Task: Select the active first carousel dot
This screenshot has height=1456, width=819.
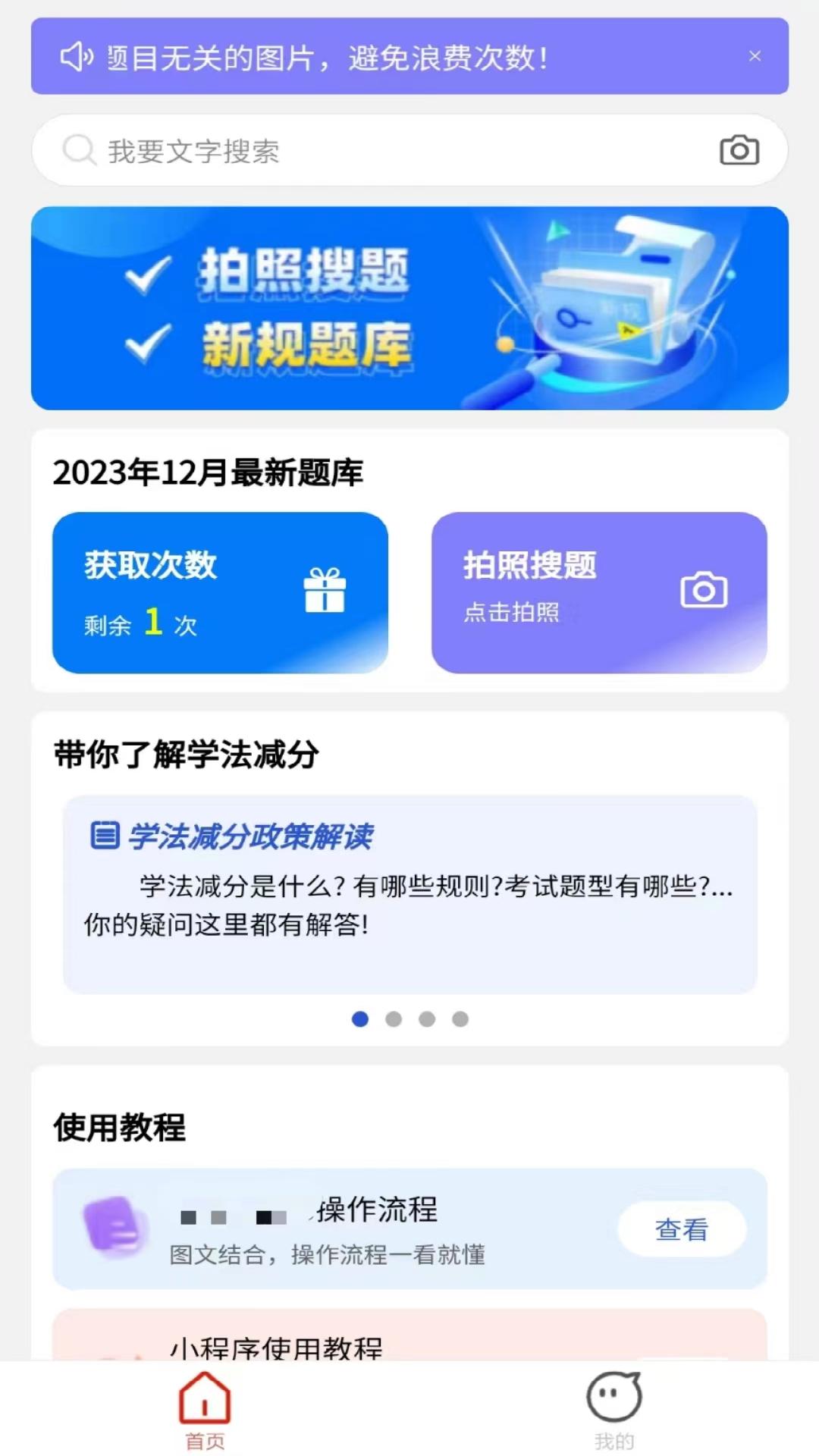Action: 360,1020
